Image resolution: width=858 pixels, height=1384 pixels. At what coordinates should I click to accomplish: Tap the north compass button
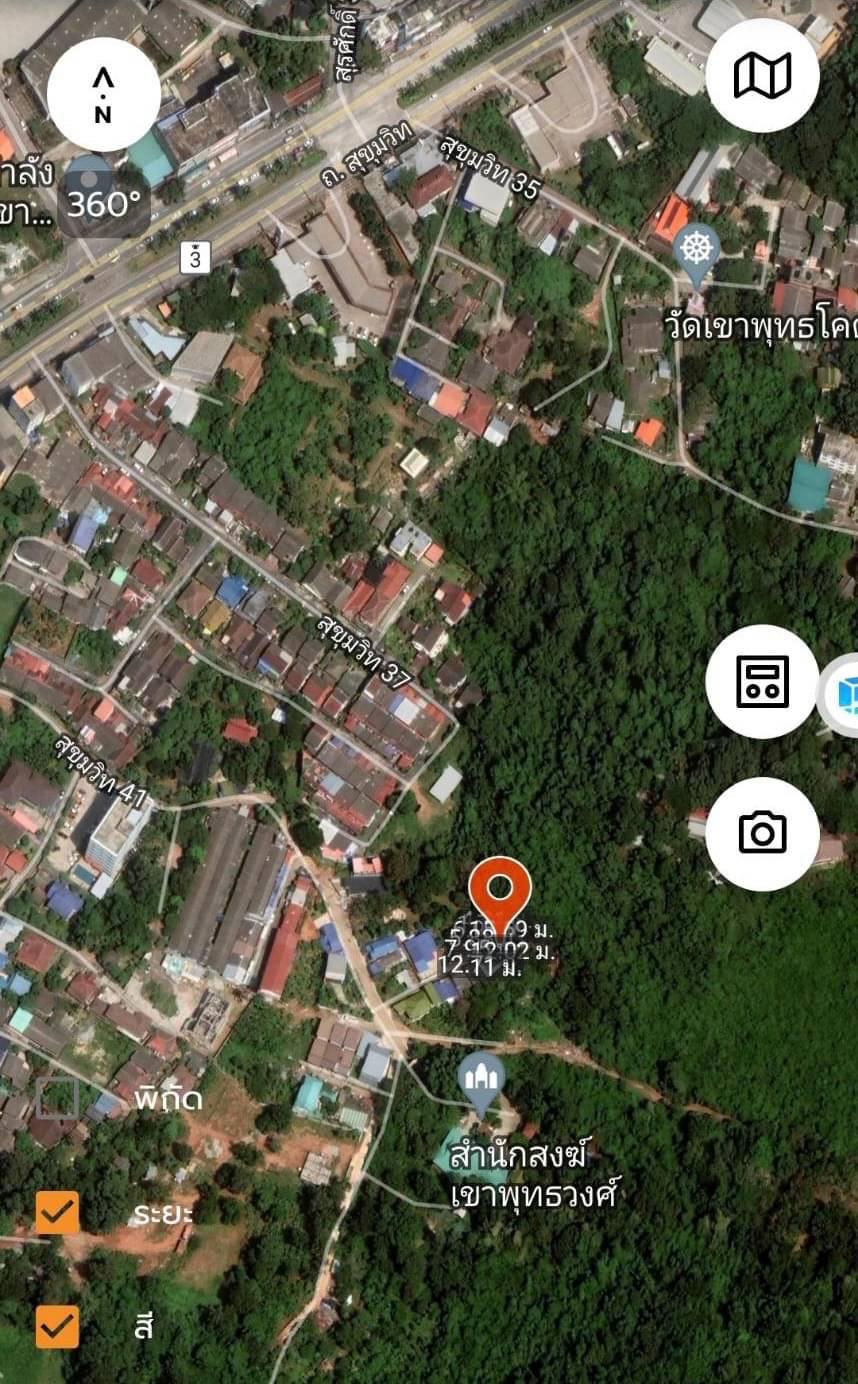104,94
